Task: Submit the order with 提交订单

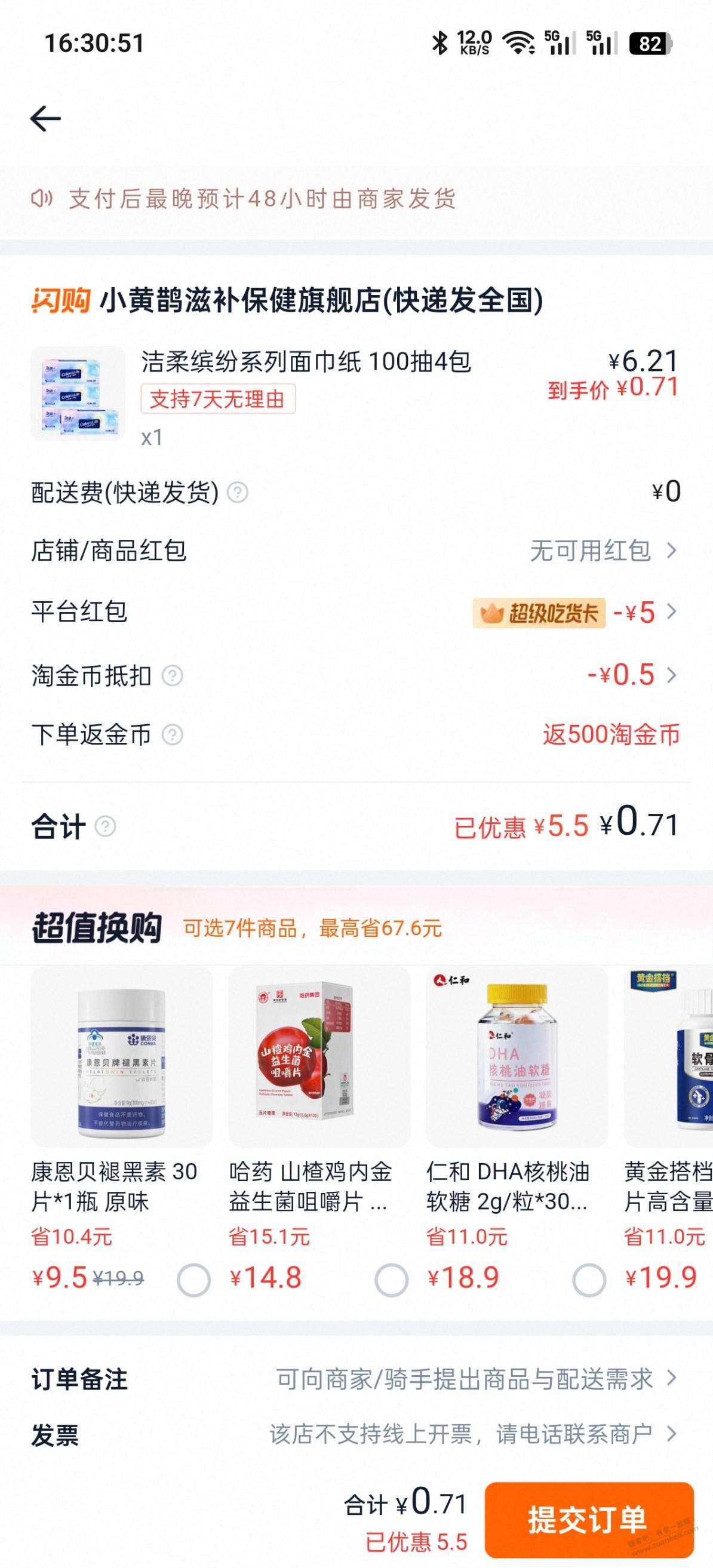Action: pyautogui.click(x=588, y=1518)
